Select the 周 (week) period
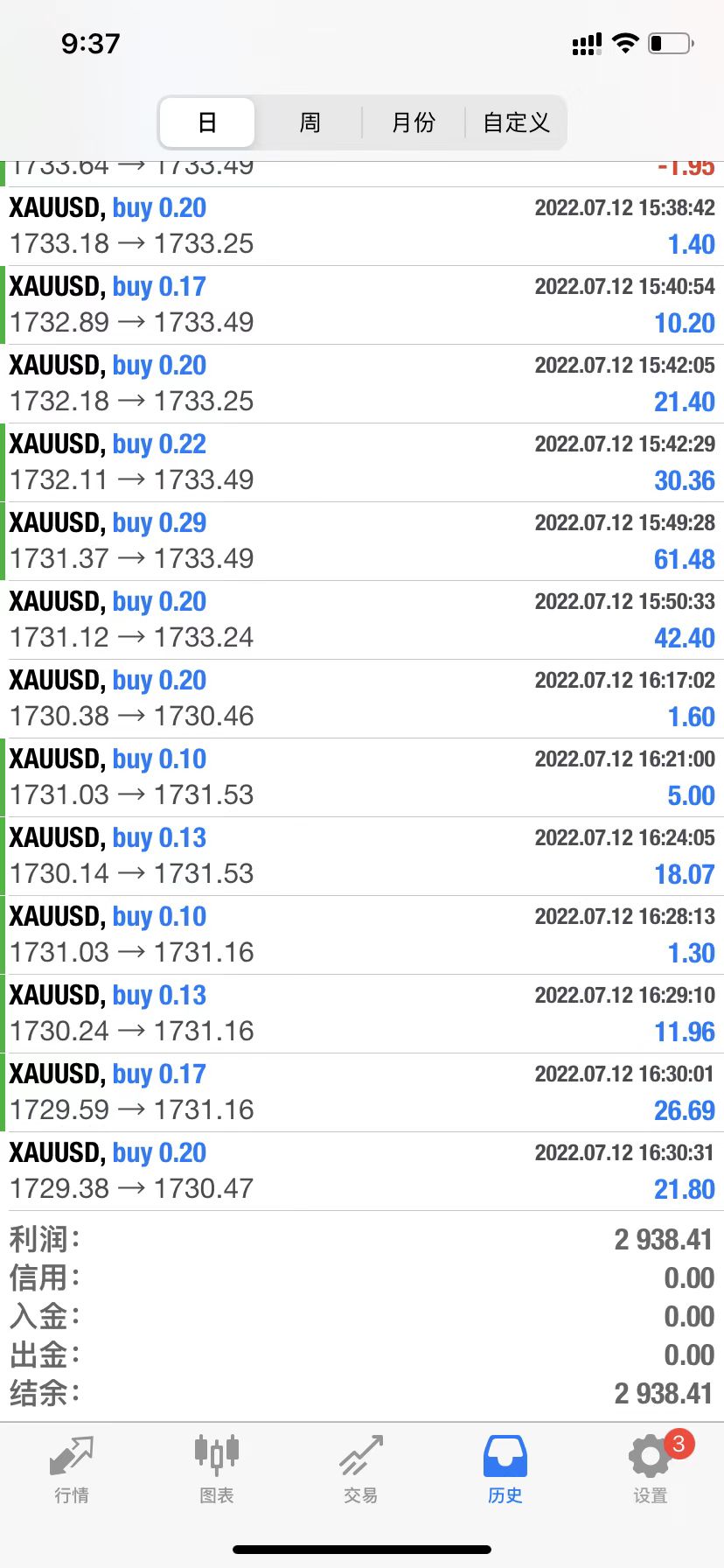724x1568 pixels. 310,122
